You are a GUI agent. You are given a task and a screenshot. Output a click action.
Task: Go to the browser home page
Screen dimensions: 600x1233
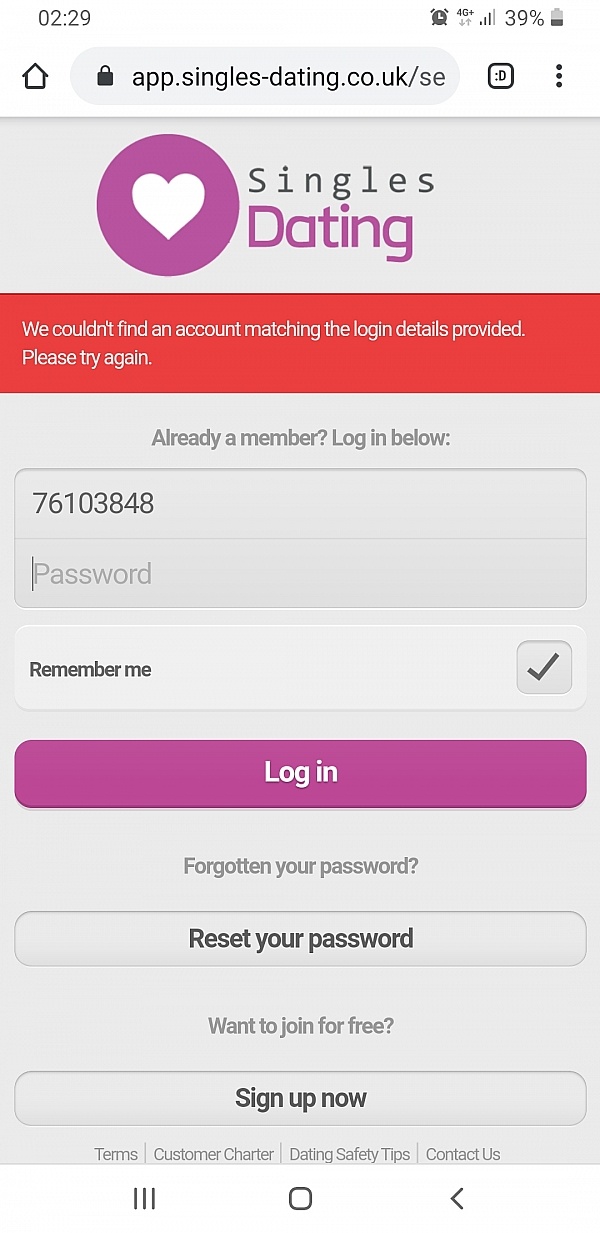(35, 77)
